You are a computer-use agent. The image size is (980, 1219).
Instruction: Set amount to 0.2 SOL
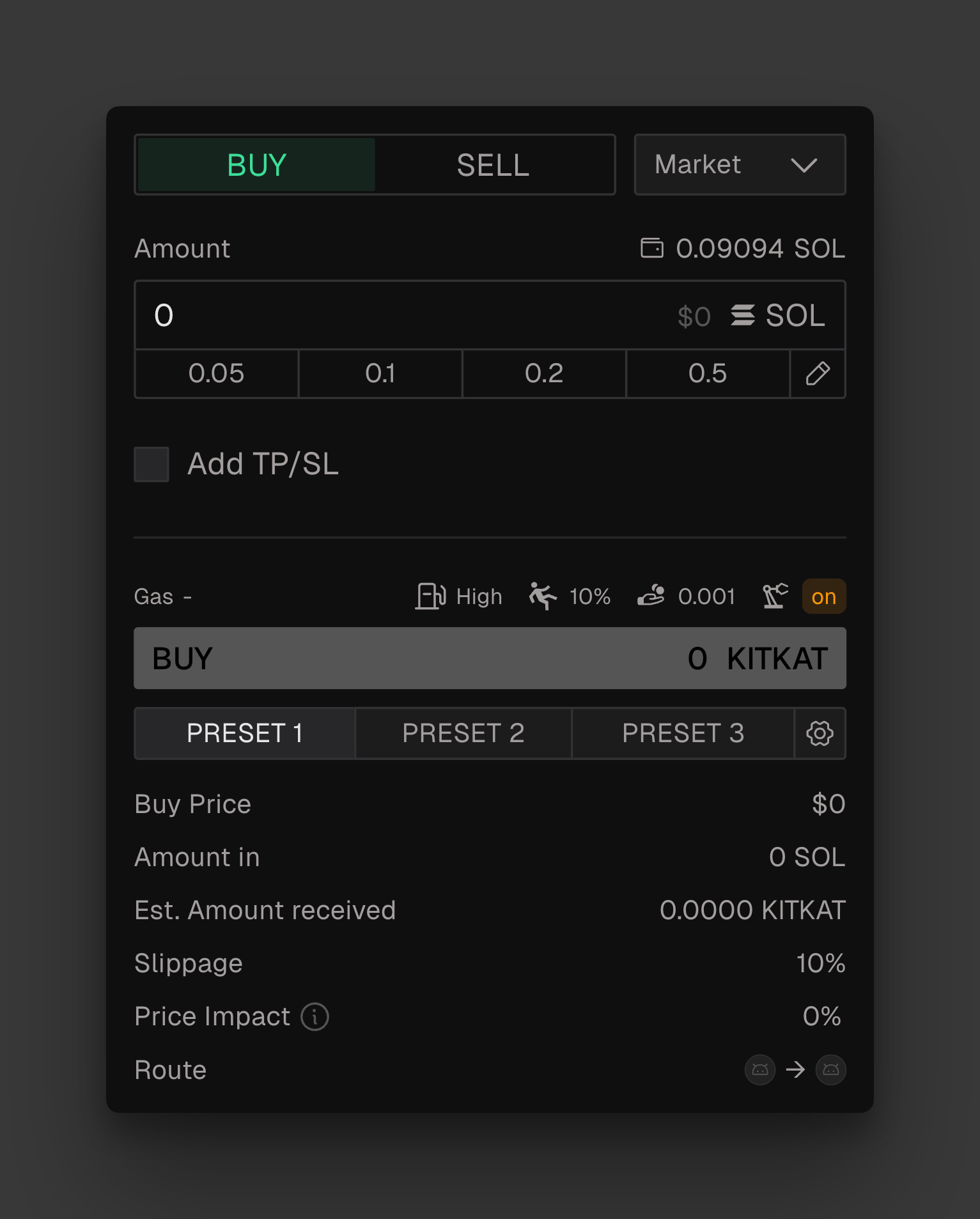coord(543,373)
